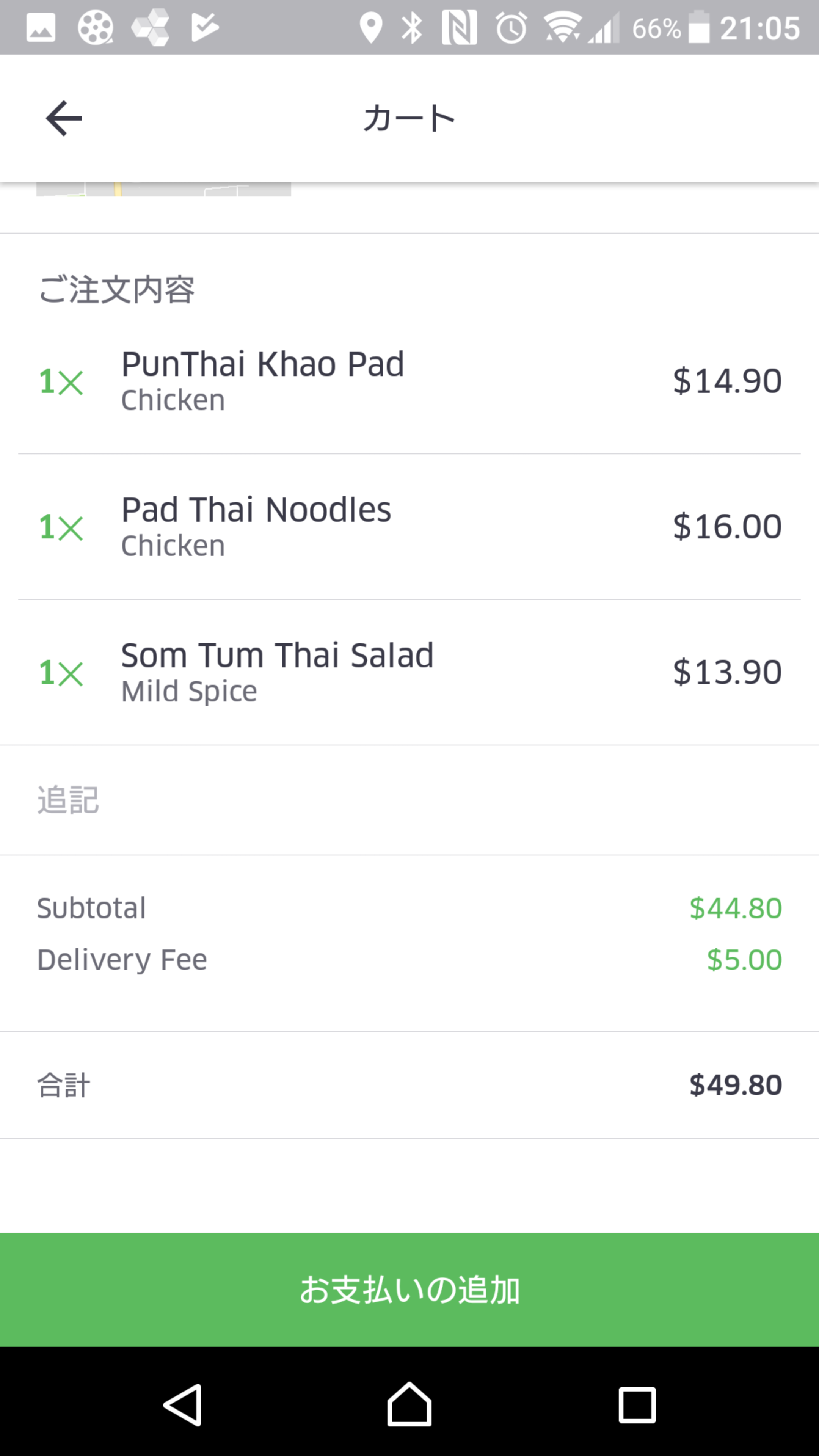The height and width of the screenshot is (1456, 819).
Task: Open the map preview above the order
Action: [x=163, y=189]
